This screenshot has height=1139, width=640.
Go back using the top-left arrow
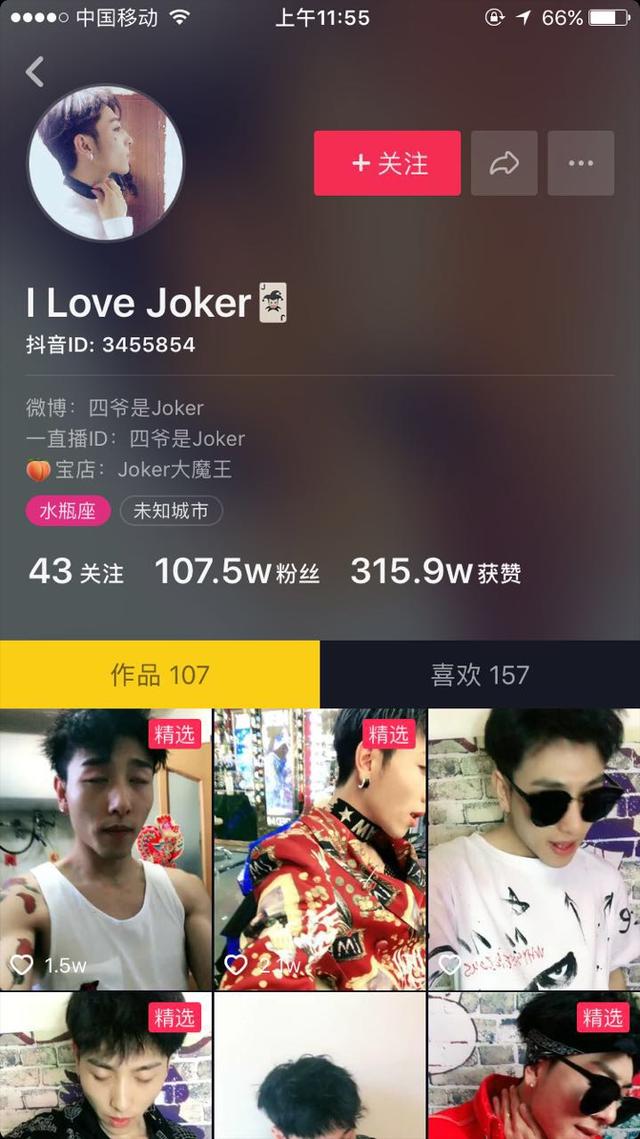tap(35, 71)
